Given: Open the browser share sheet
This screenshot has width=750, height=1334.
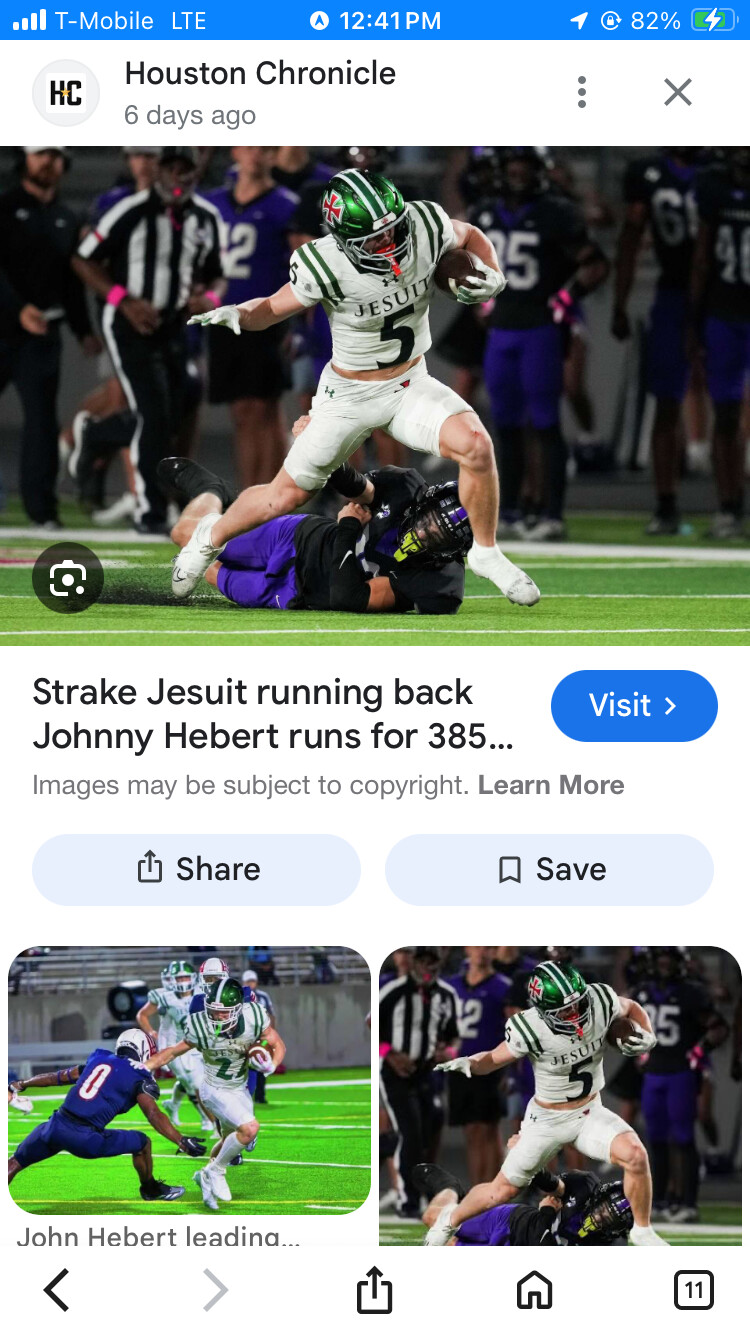Looking at the screenshot, I should tap(374, 1291).
